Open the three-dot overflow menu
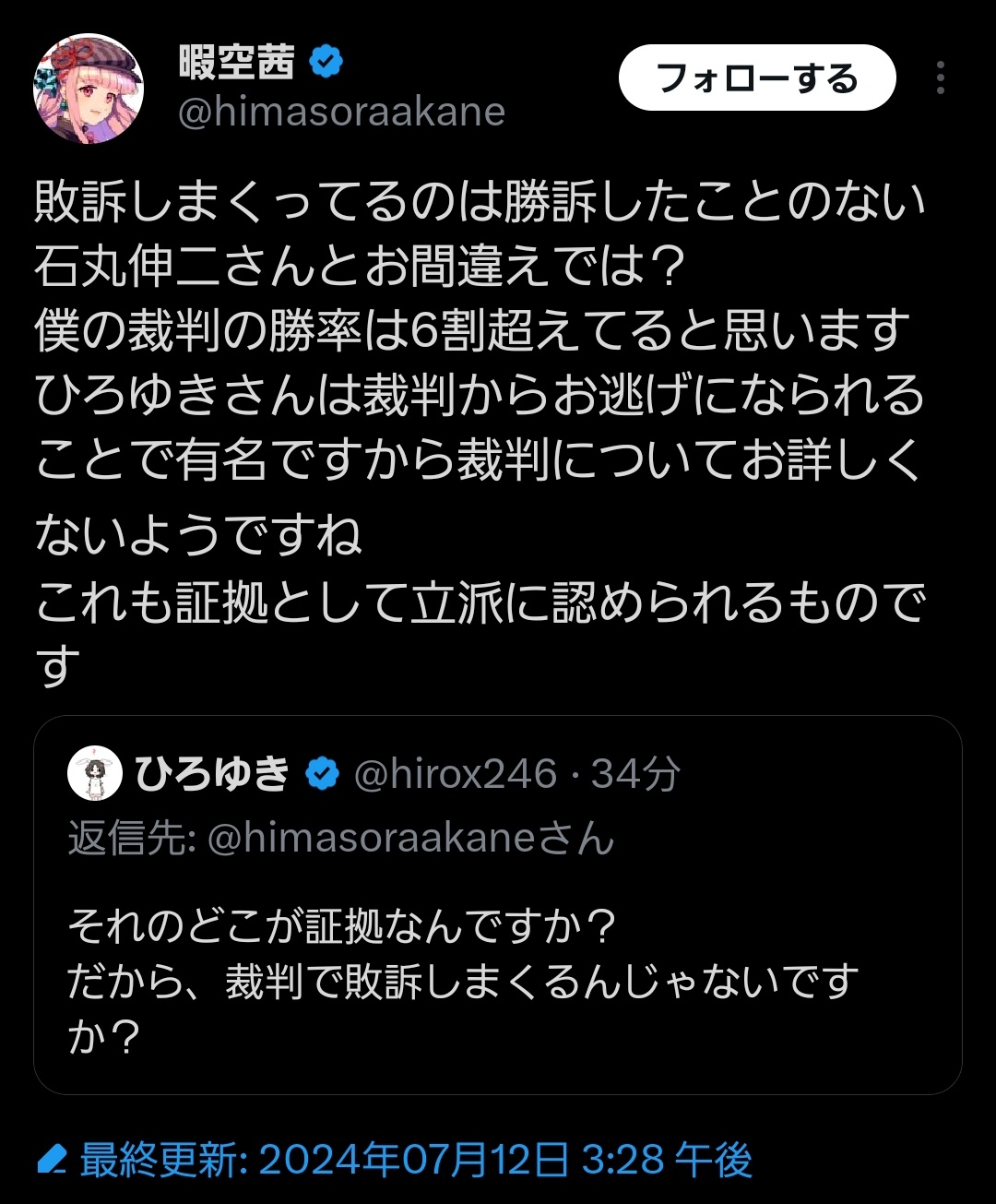 point(940,78)
